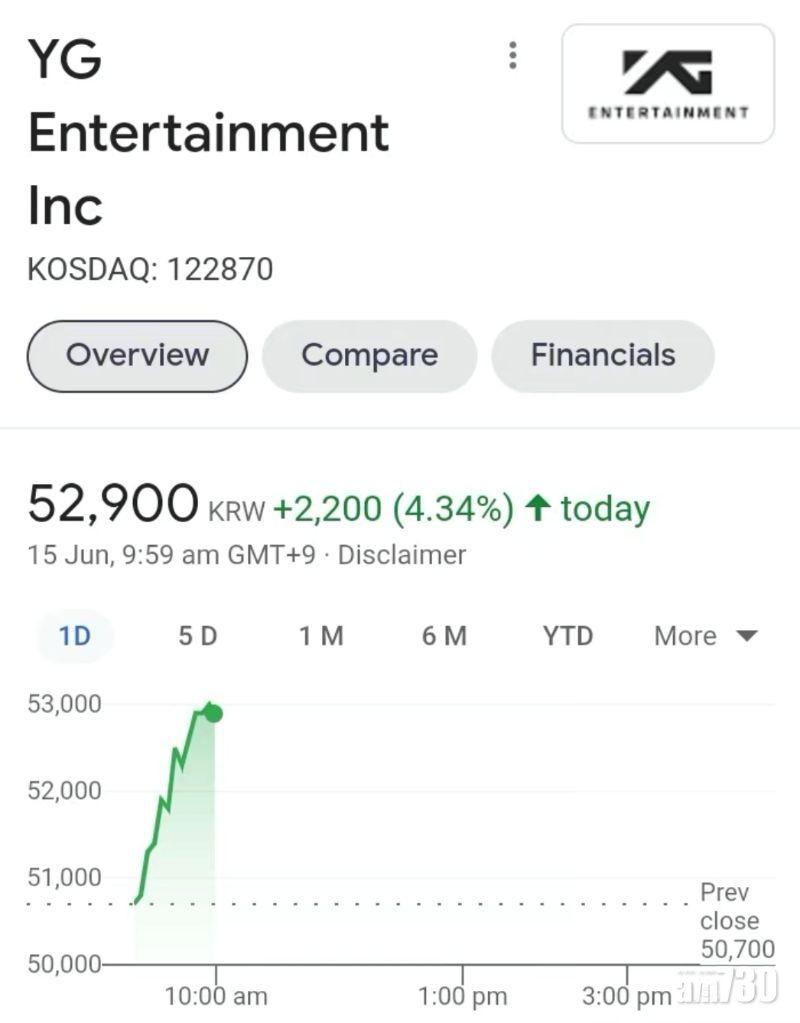View the 1 M chart range
The width and height of the screenshot is (800, 1023).
[x=321, y=636]
